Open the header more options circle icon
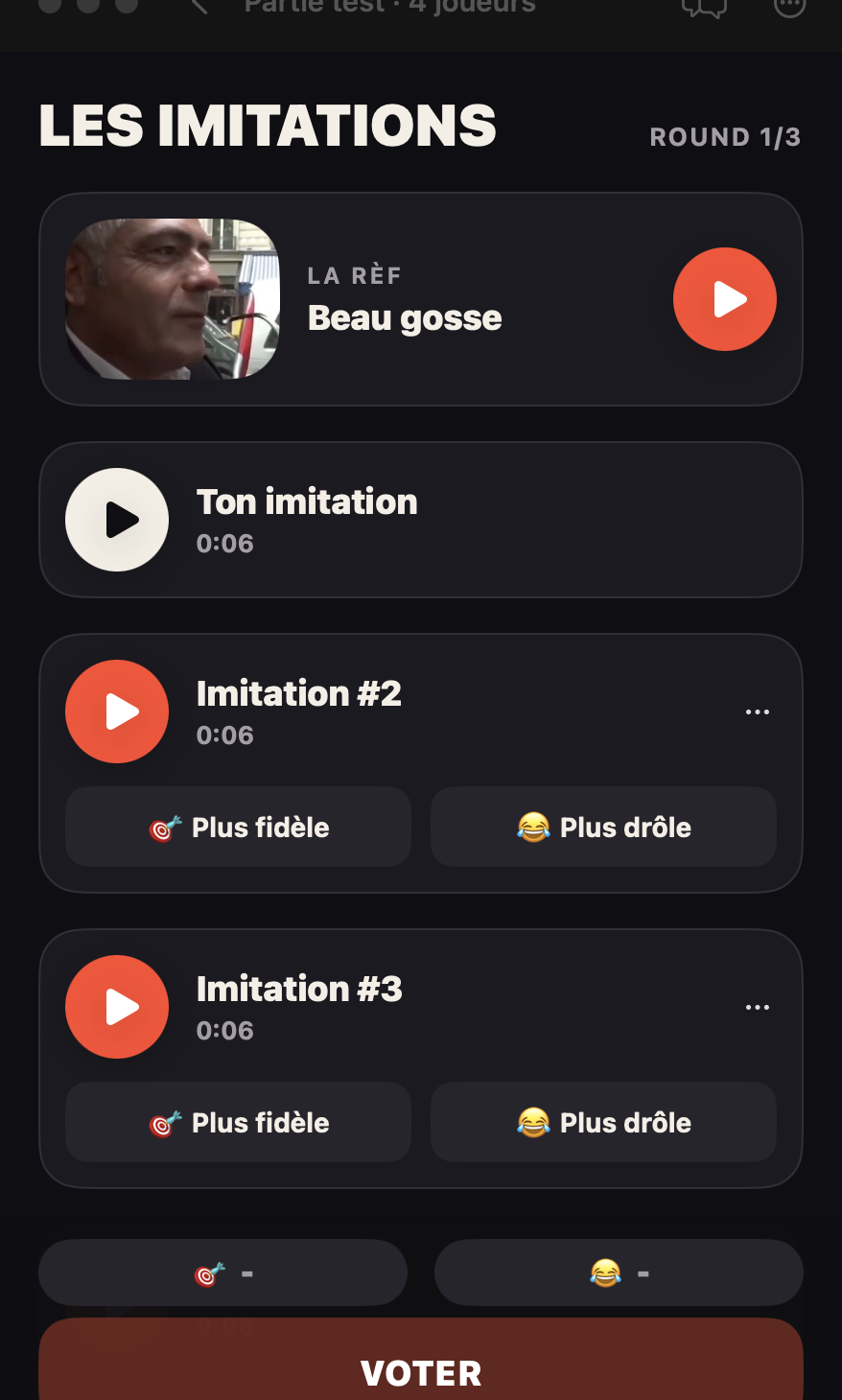 [789, 6]
